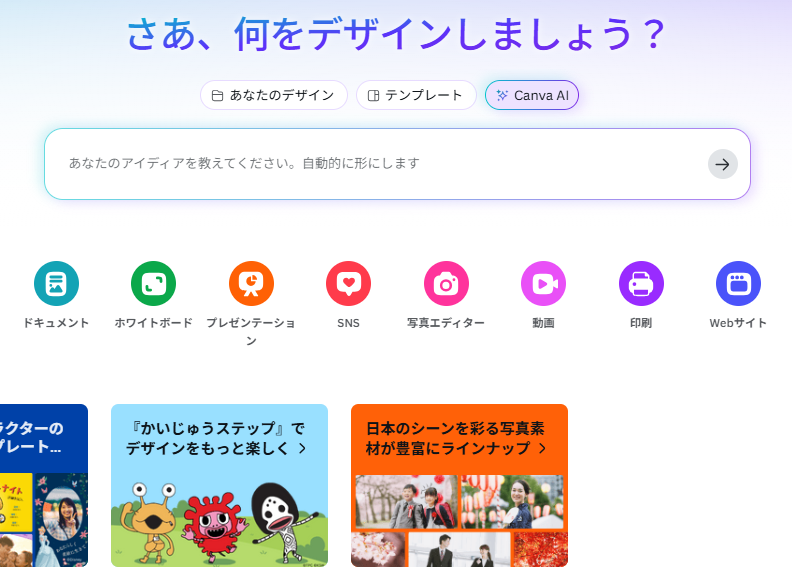Open the SNS category
Screen dimensions: 792x570
(x=348, y=284)
